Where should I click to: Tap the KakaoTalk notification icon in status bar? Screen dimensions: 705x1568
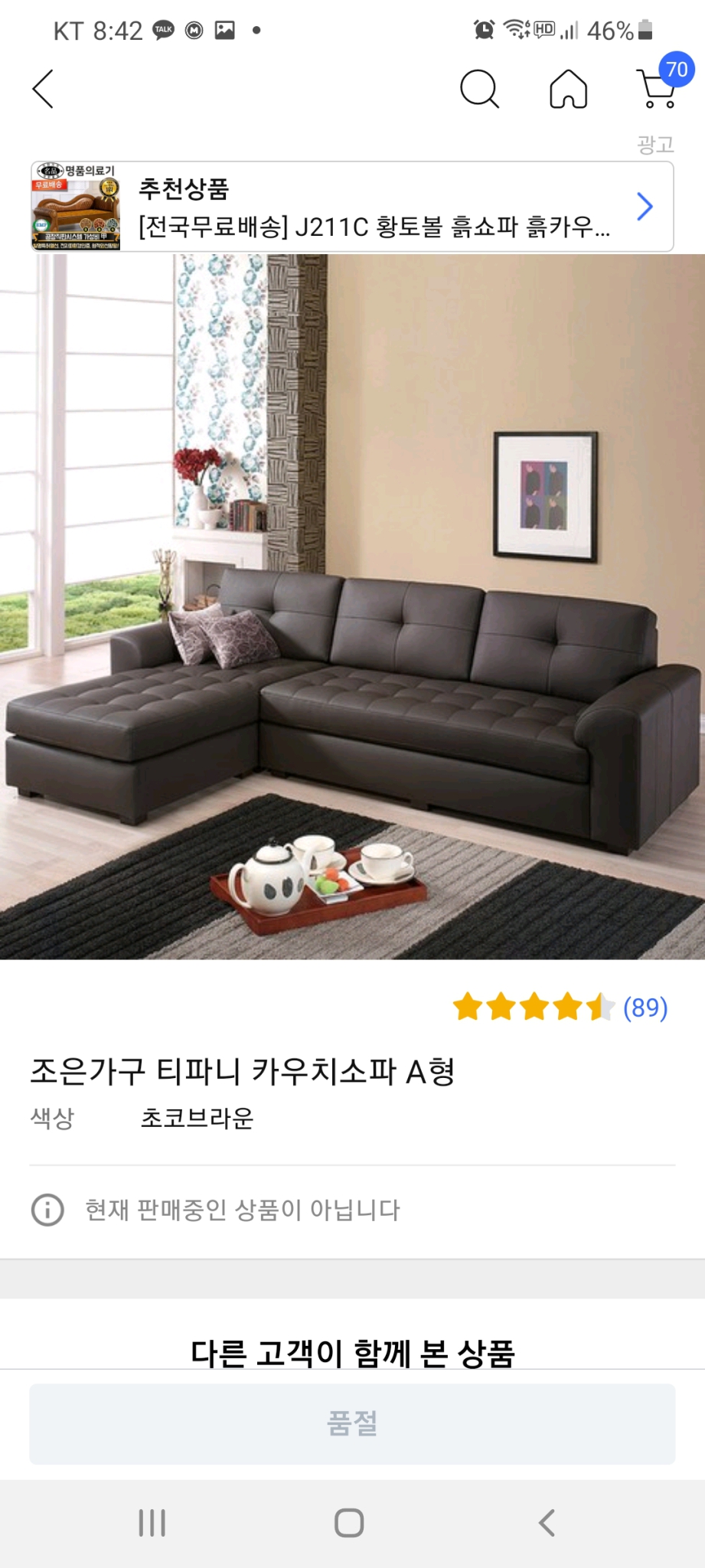point(162,31)
